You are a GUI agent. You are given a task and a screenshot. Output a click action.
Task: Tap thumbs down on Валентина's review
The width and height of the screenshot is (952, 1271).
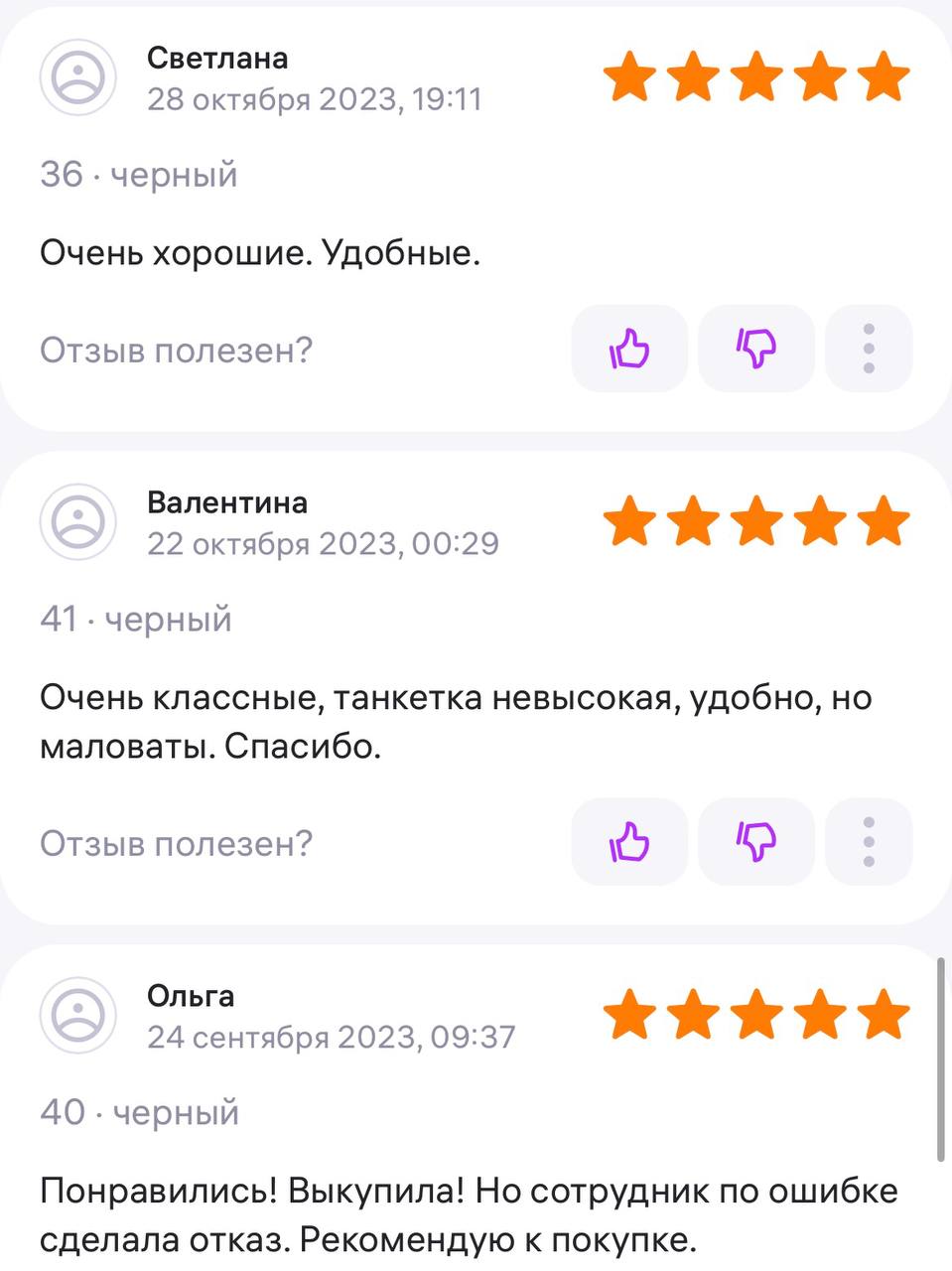(x=756, y=842)
